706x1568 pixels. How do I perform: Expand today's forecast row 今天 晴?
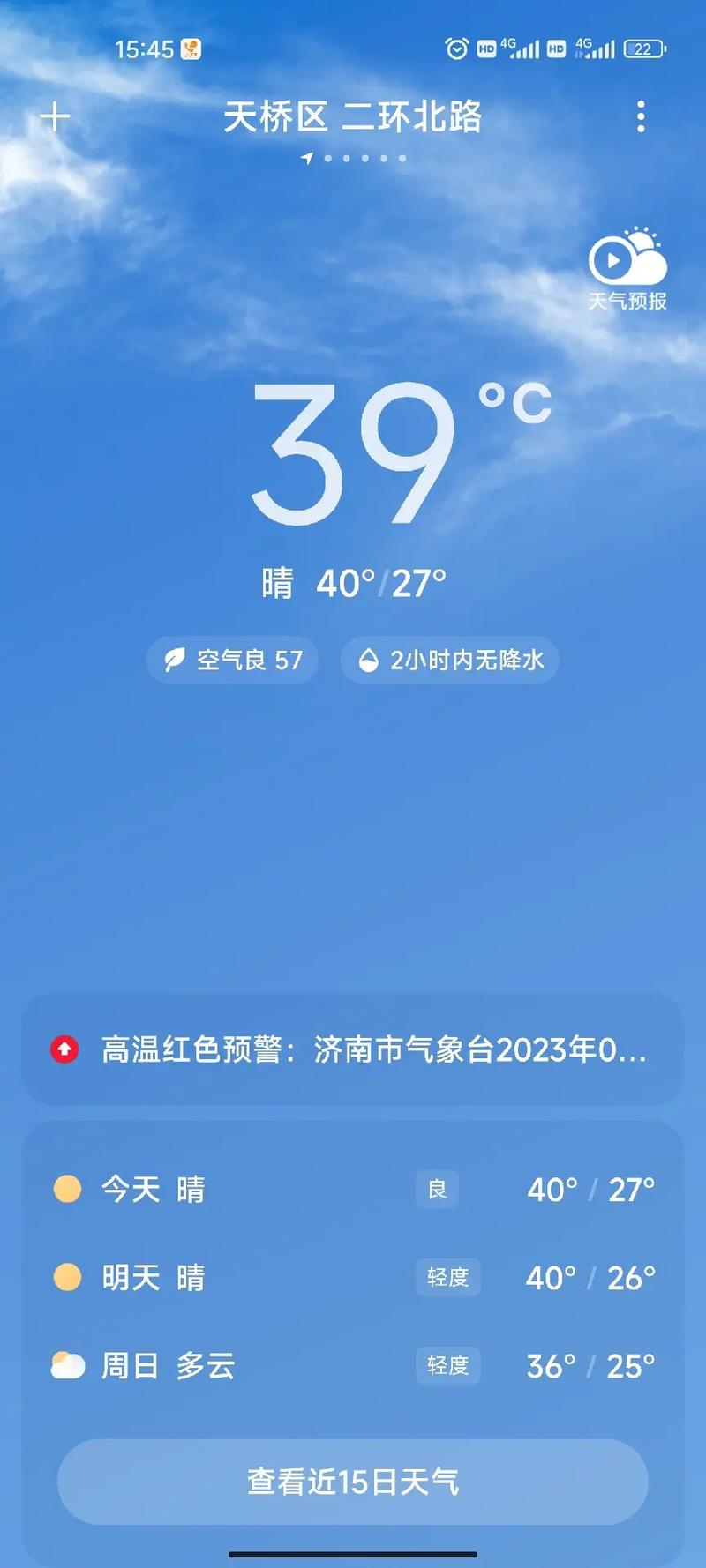click(x=353, y=1190)
